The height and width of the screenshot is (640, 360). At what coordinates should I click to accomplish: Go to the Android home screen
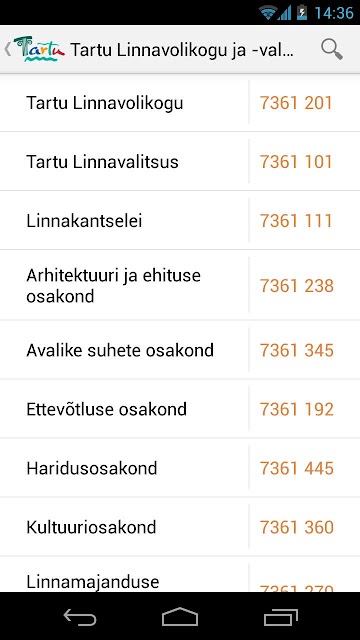coord(180,616)
